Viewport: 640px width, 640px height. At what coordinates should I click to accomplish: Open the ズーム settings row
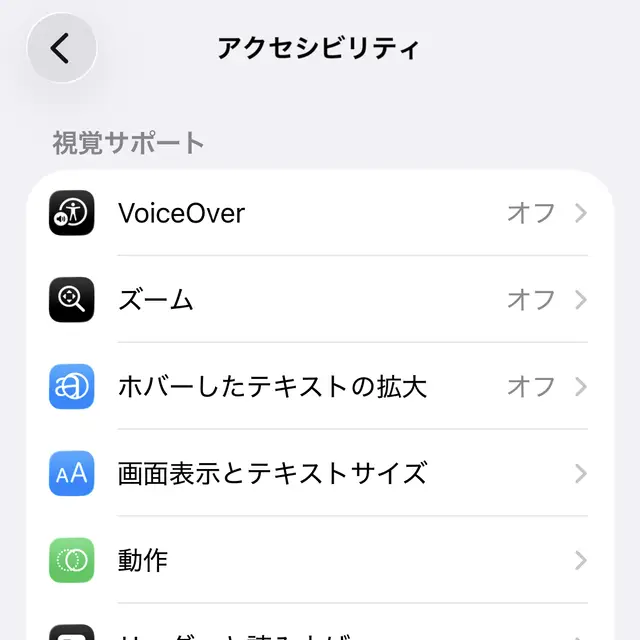[x=320, y=299]
